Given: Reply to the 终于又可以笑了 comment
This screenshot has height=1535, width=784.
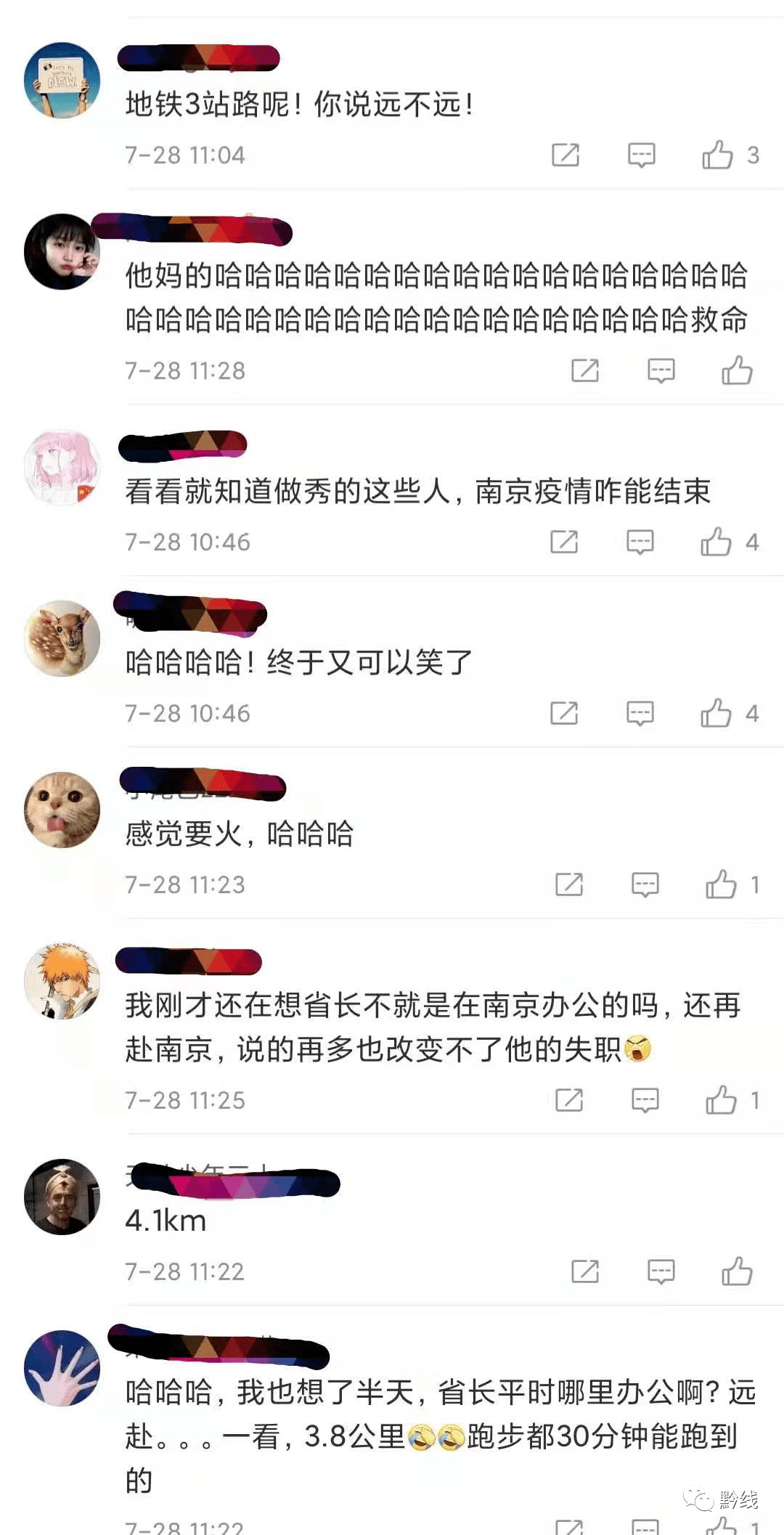Looking at the screenshot, I should click(640, 714).
